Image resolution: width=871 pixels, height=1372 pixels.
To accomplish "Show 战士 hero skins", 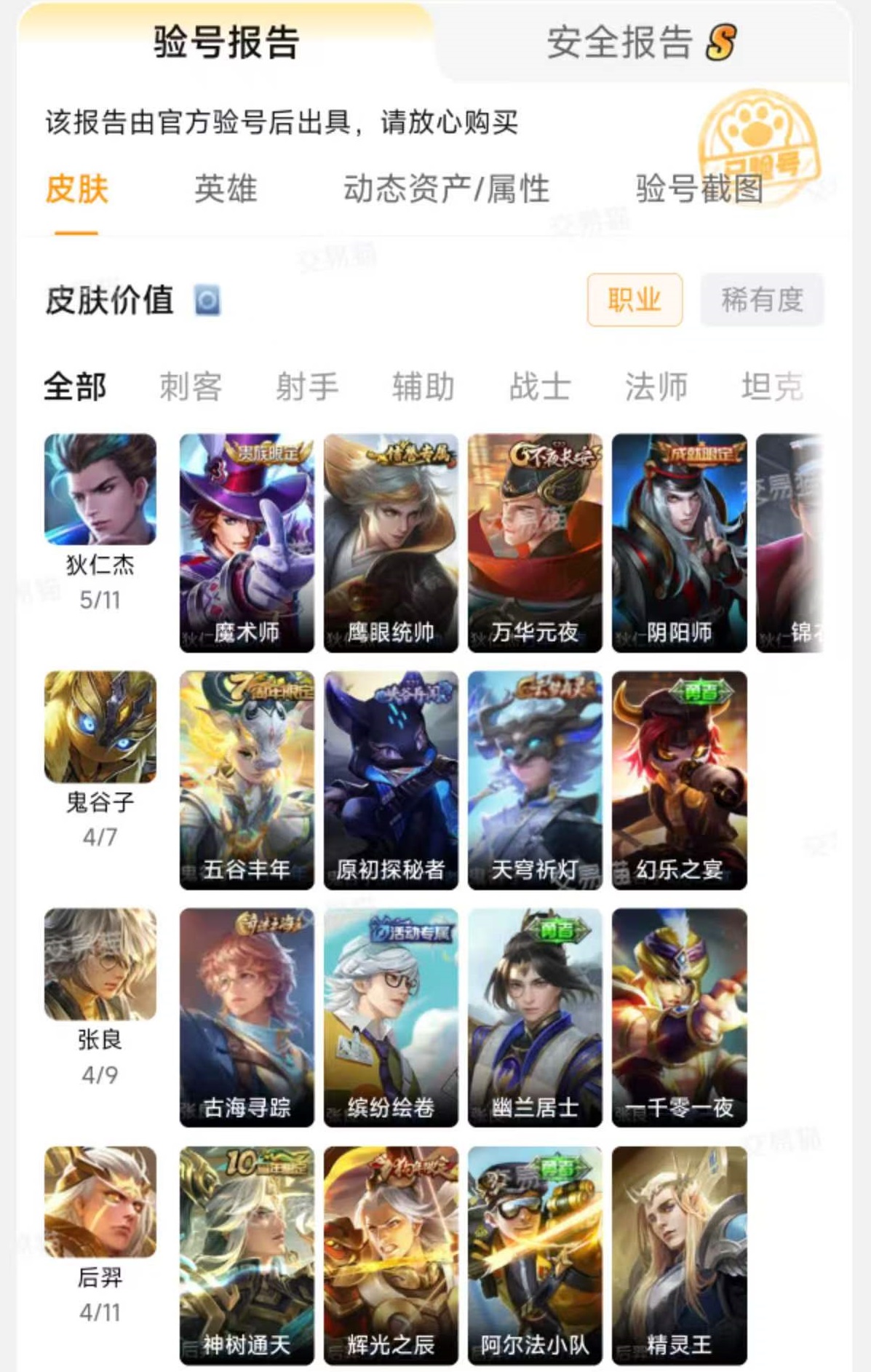I will click(540, 386).
